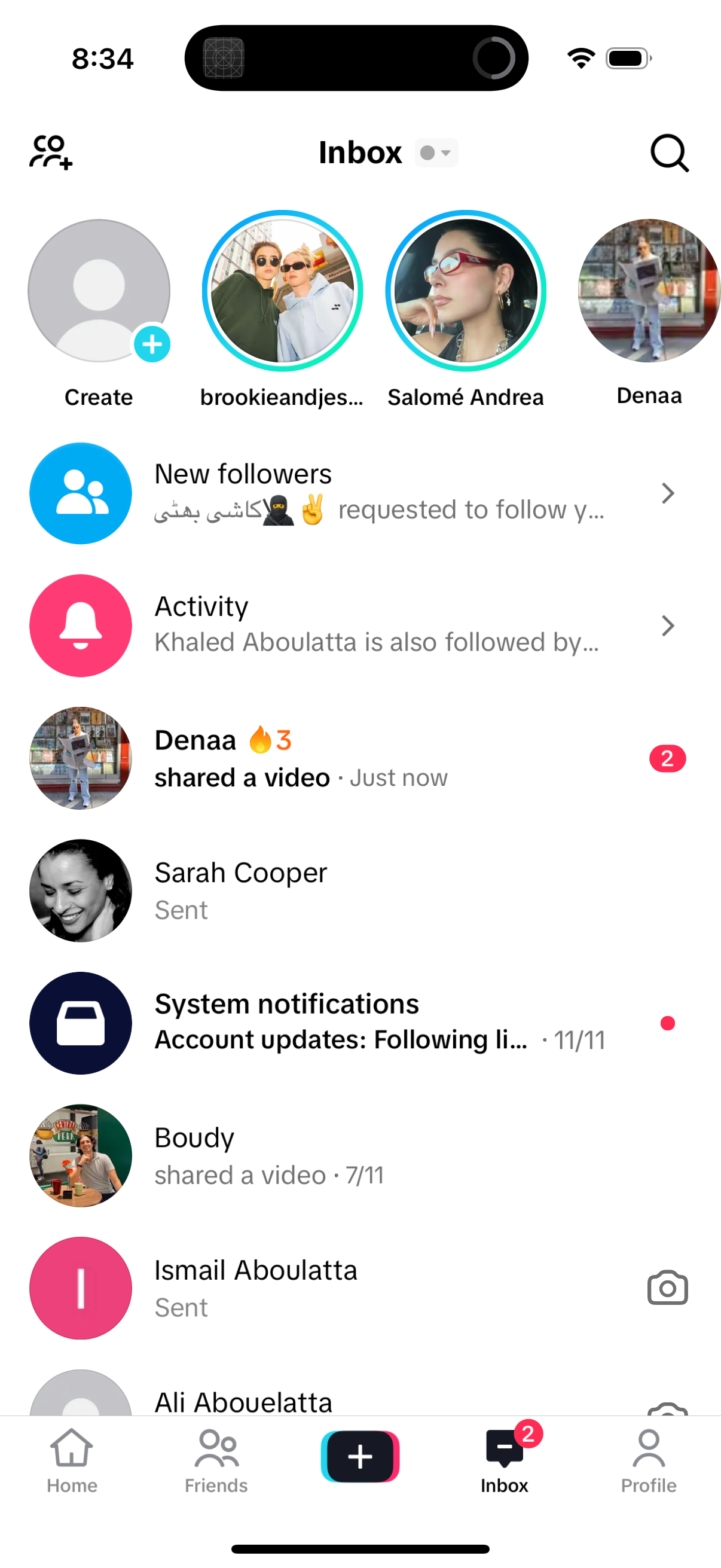The height and width of the screenshot is (1568, 721).
Task: Start a new group chat
Action: 51,153
